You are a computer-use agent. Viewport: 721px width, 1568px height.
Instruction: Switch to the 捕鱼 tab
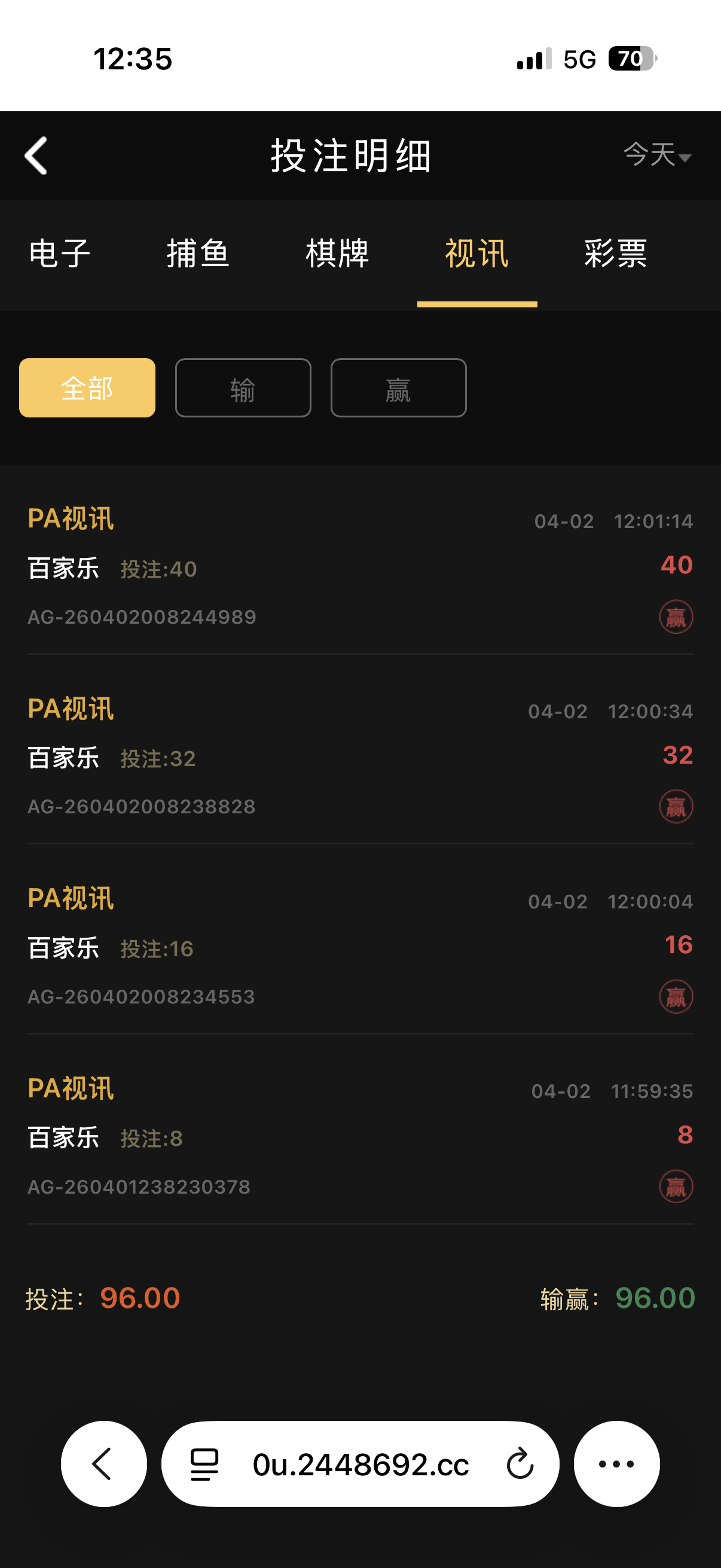pyautogui.click(x=198, y=253)
